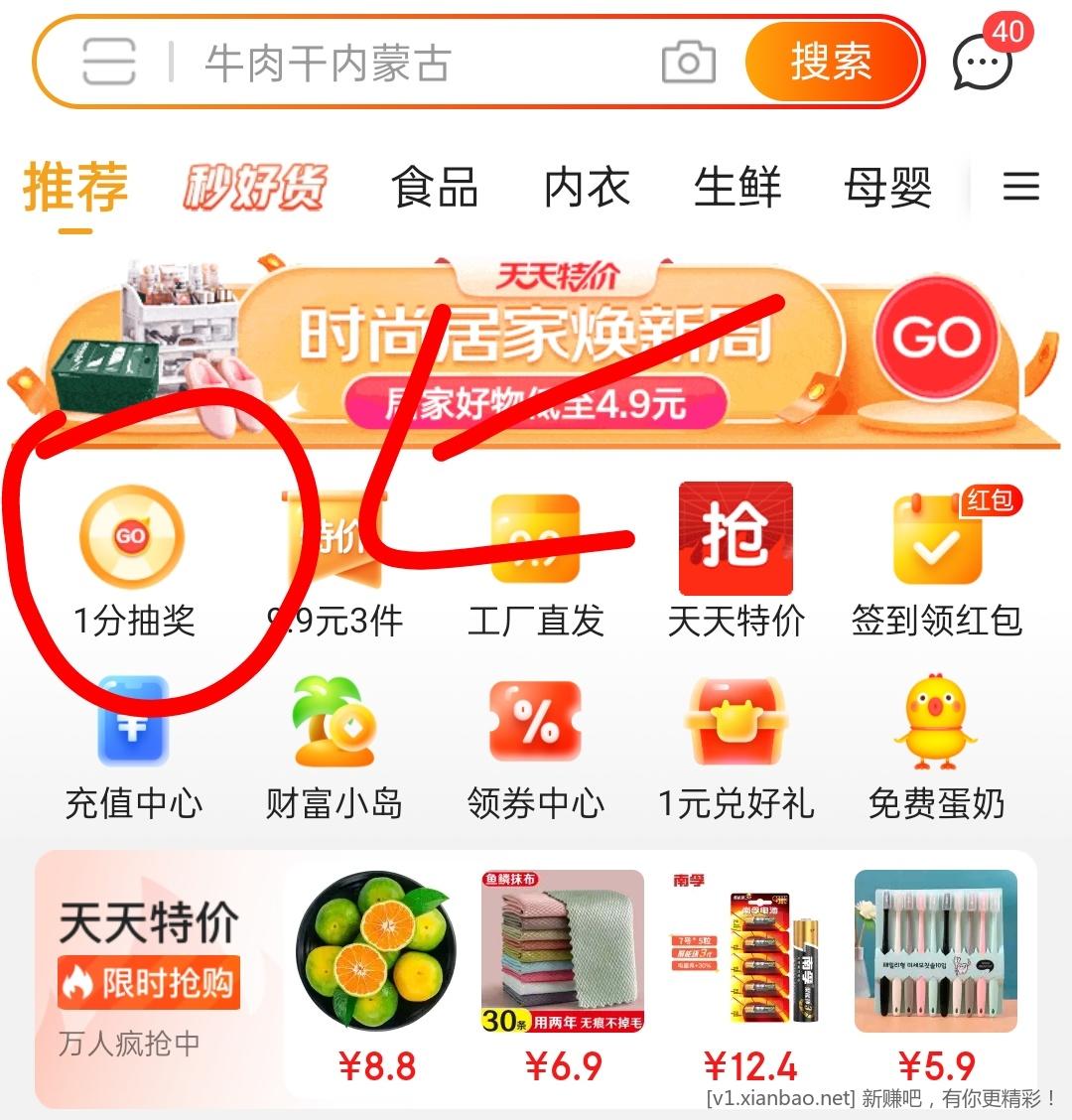Image resolution: width=1072 pixels, height=1120 pixels.
Task: Go to the 生鲜 tab
Action: point(737,187)
